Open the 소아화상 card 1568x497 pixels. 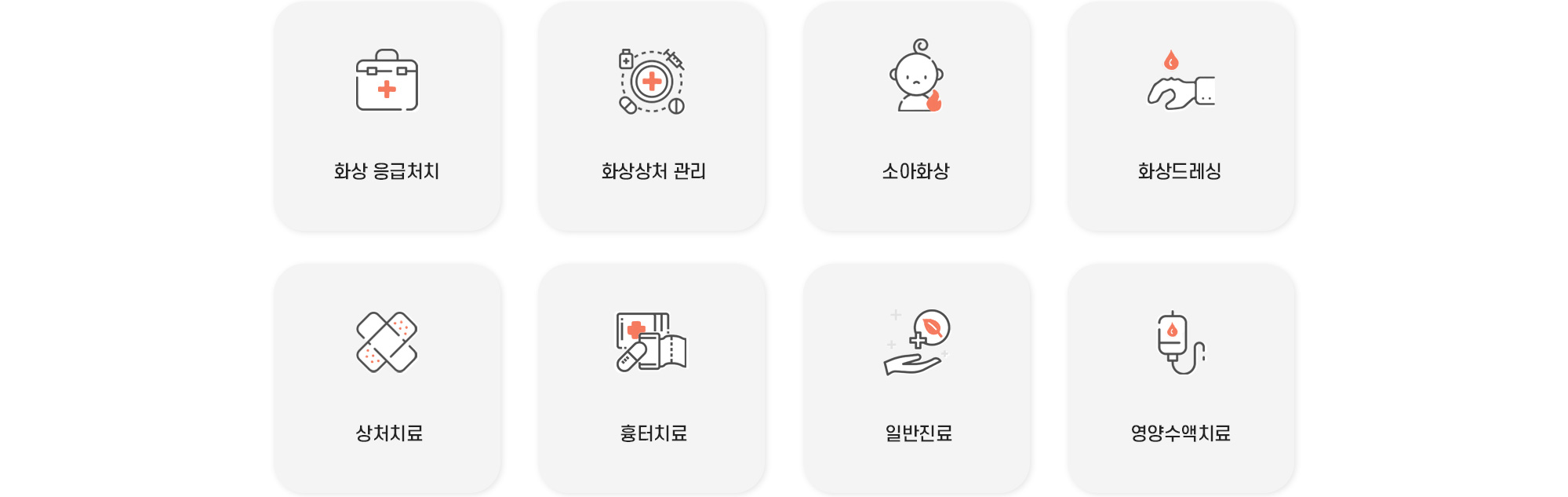(x=916, y=116)
